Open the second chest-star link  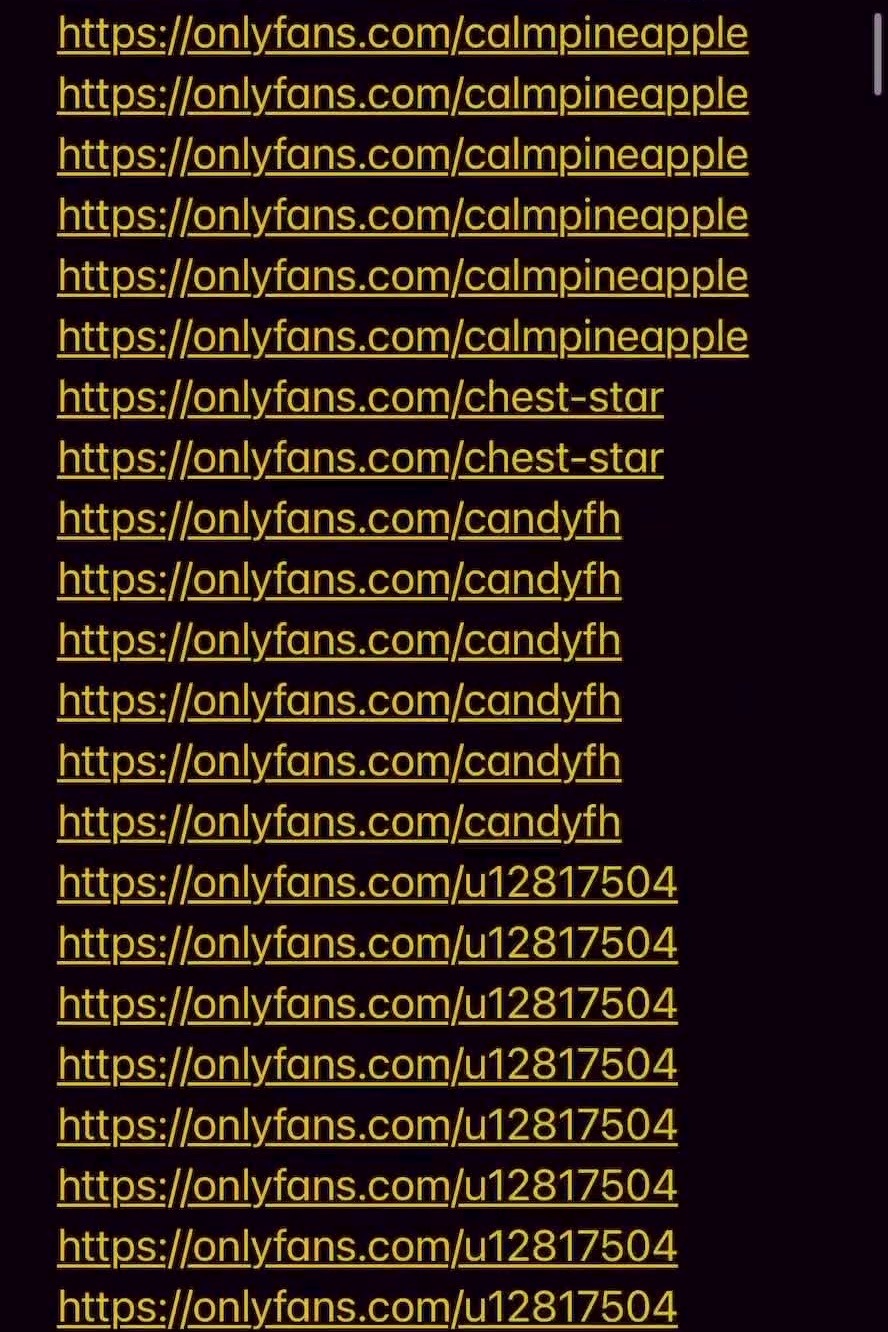360,459
